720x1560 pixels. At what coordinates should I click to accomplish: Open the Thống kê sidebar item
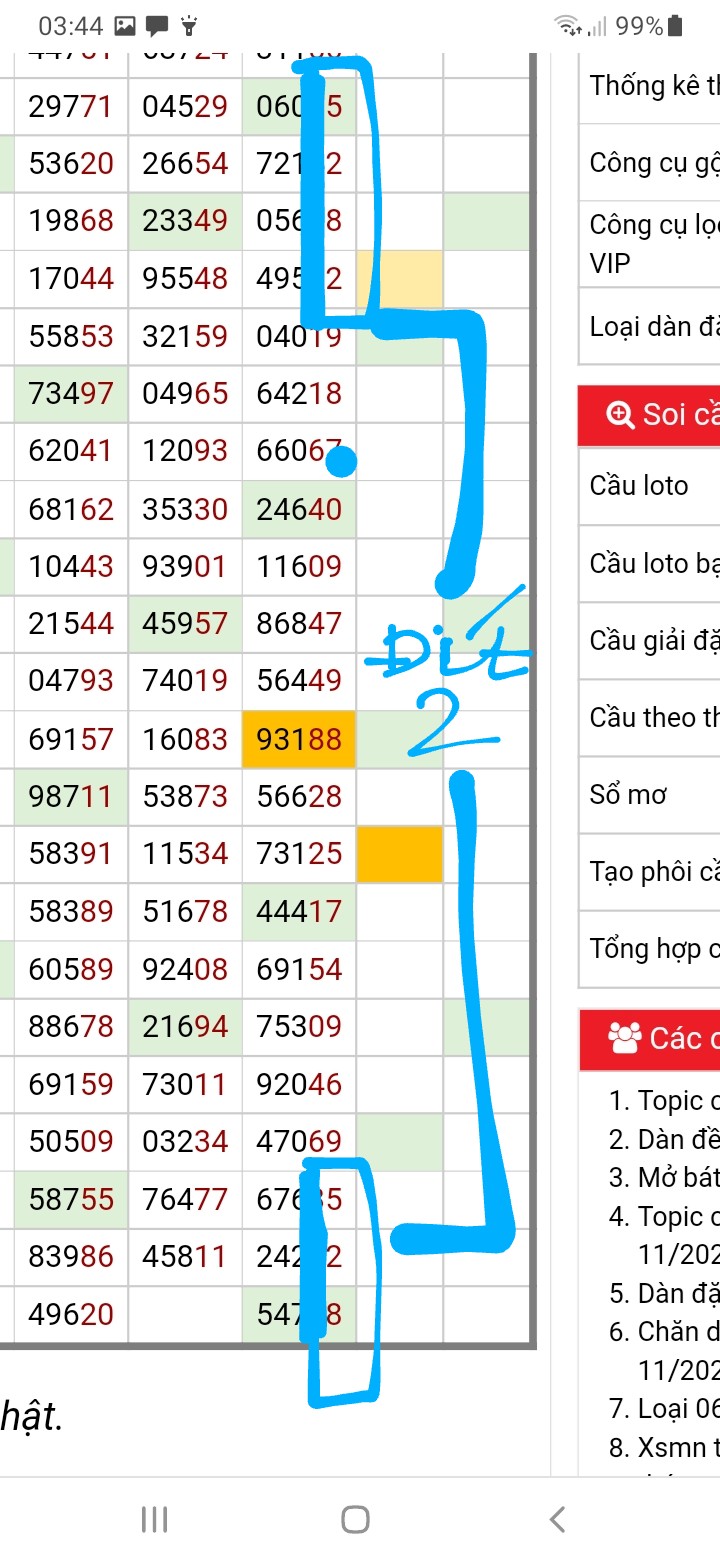[x=655, y=86]
